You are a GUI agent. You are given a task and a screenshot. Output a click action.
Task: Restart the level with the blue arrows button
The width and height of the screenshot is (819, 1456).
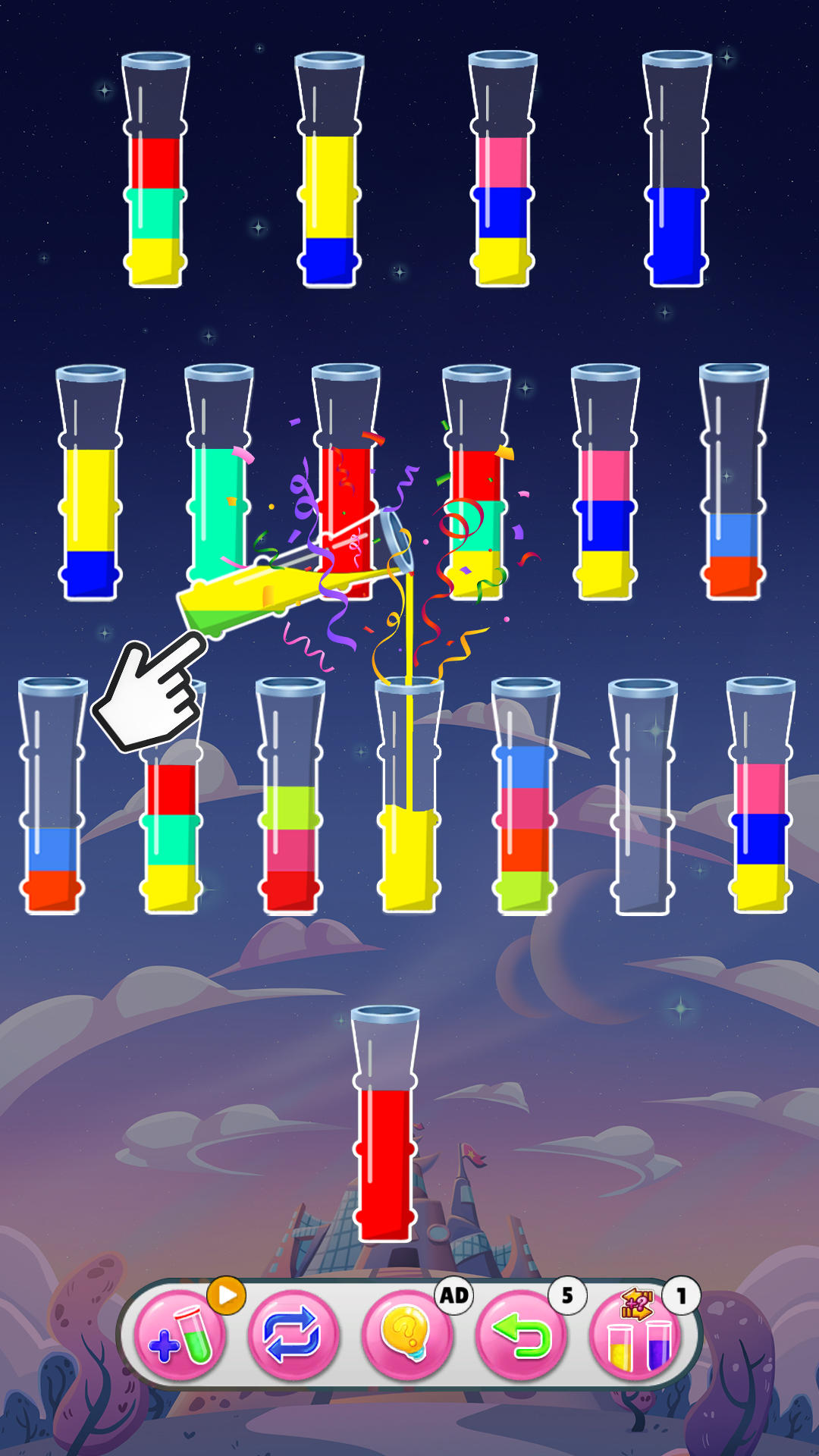pyautogui.click(x=293, y=1336)
